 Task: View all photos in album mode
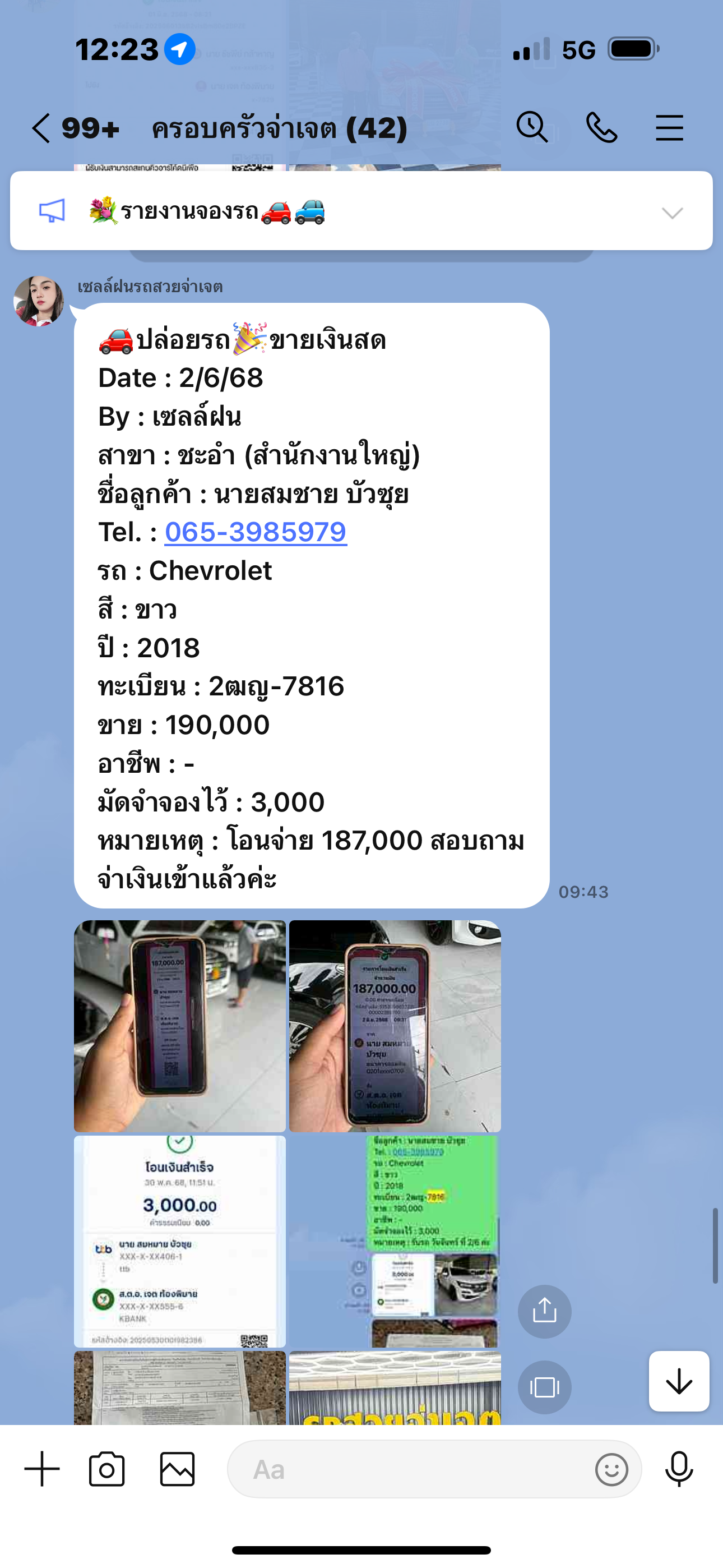pyautogui.click(x=544, y=1387)
